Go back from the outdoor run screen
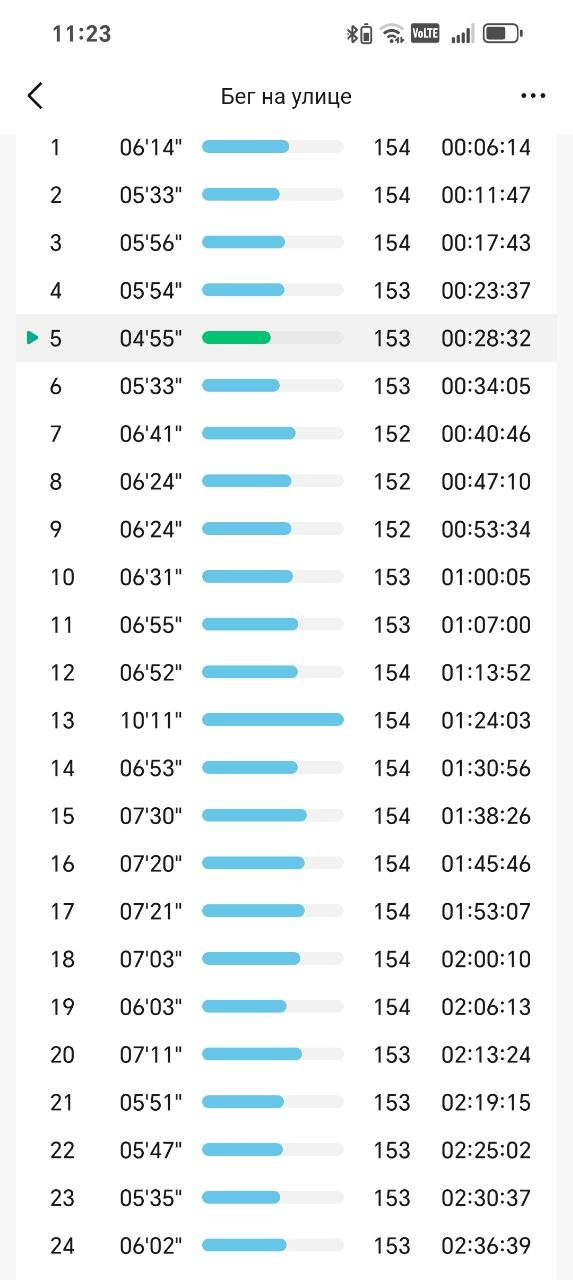 pos(36,96)
